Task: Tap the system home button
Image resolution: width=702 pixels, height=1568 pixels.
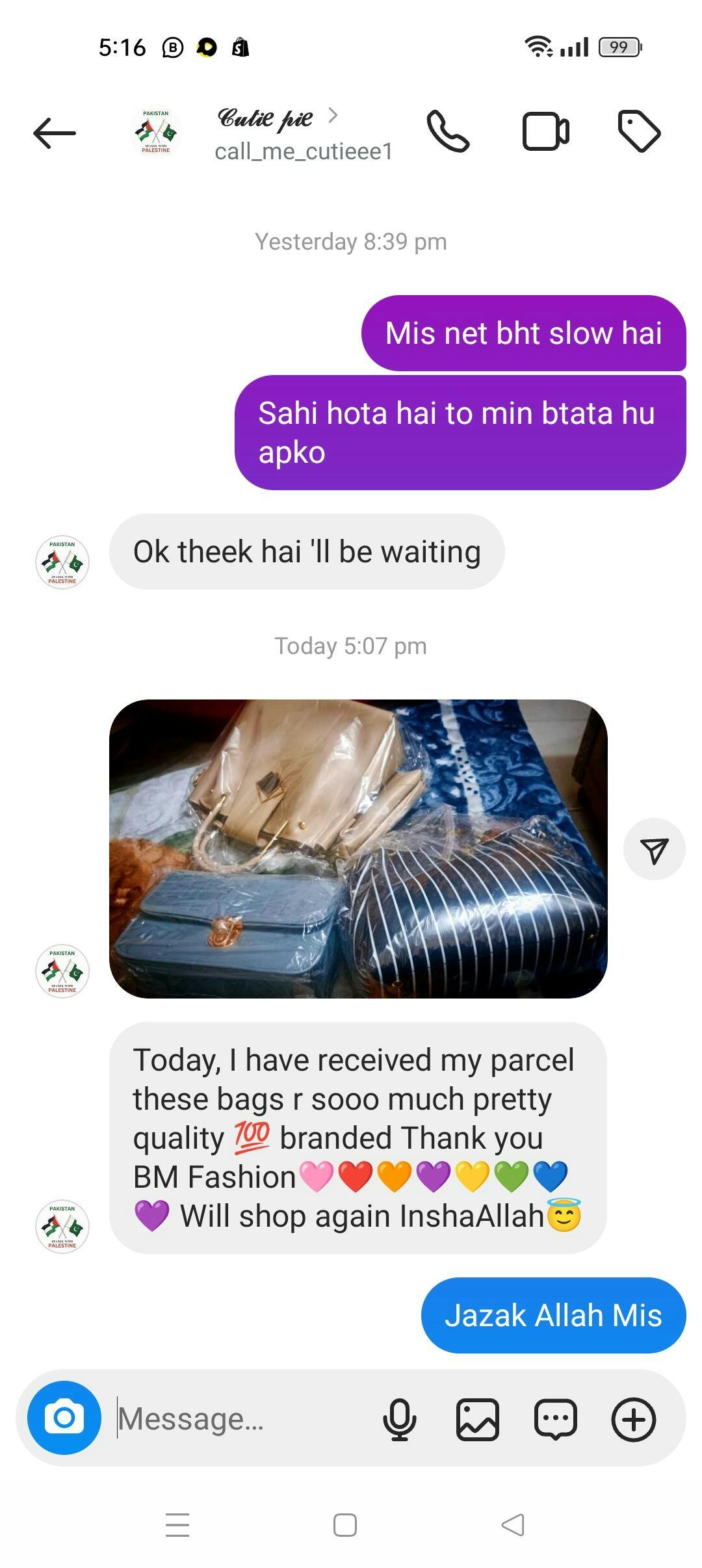Action: [345, 1525]
